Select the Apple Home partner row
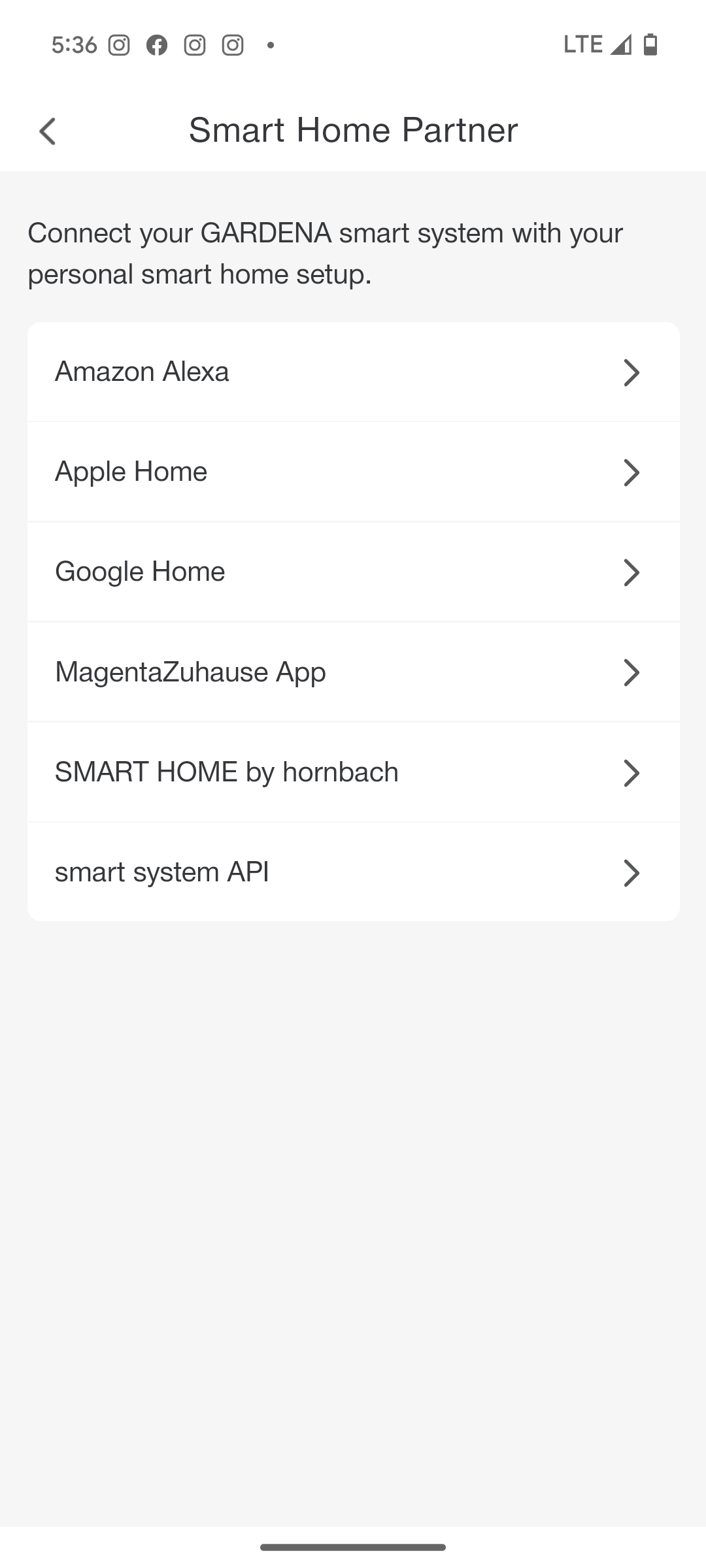This screenshot has width=706, height=1568. click(x=353, y=472)
